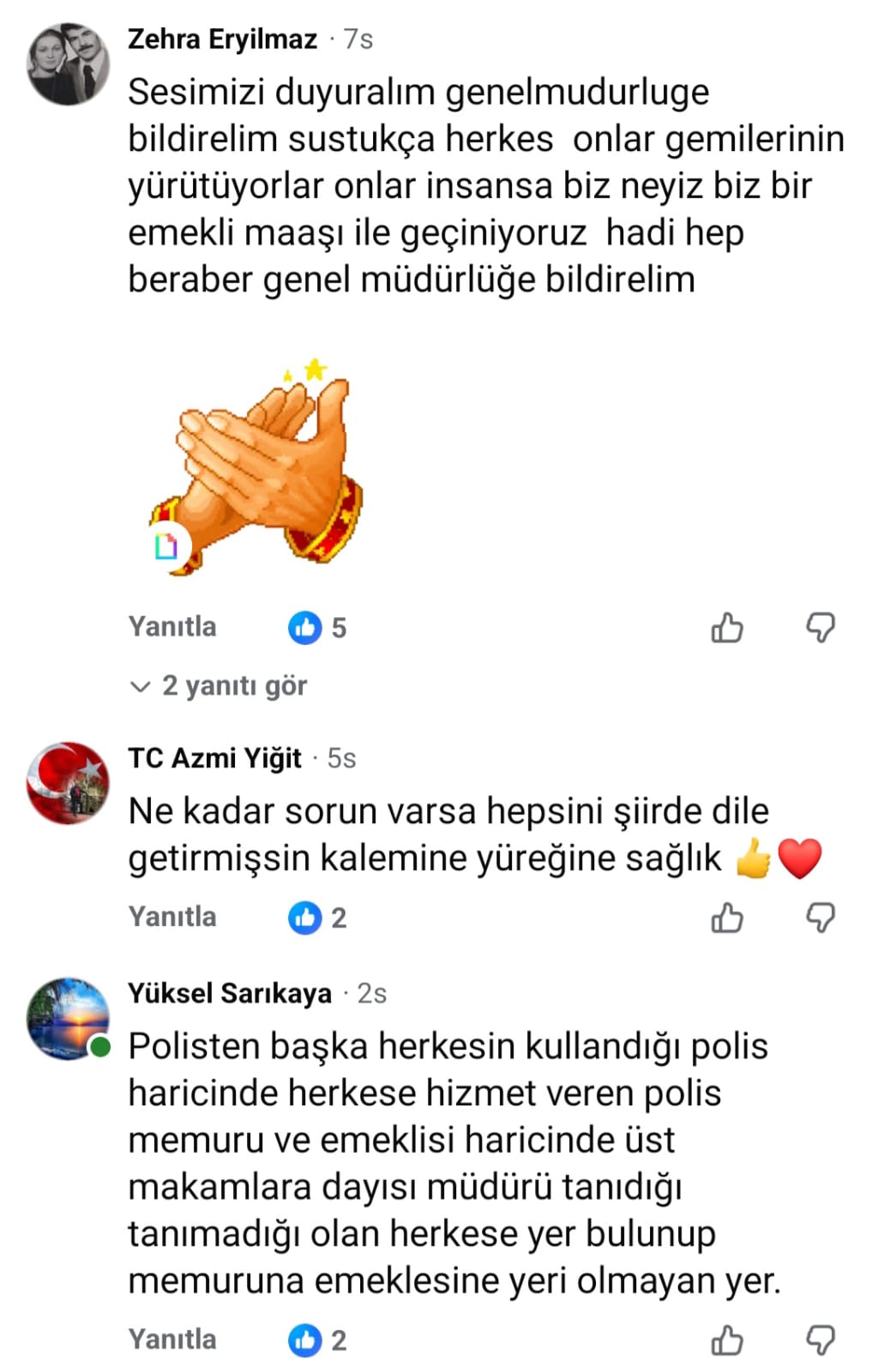Dislike TC Azmi Yiğit's comment
This screenshot has width=872, height=1372.
821,918
